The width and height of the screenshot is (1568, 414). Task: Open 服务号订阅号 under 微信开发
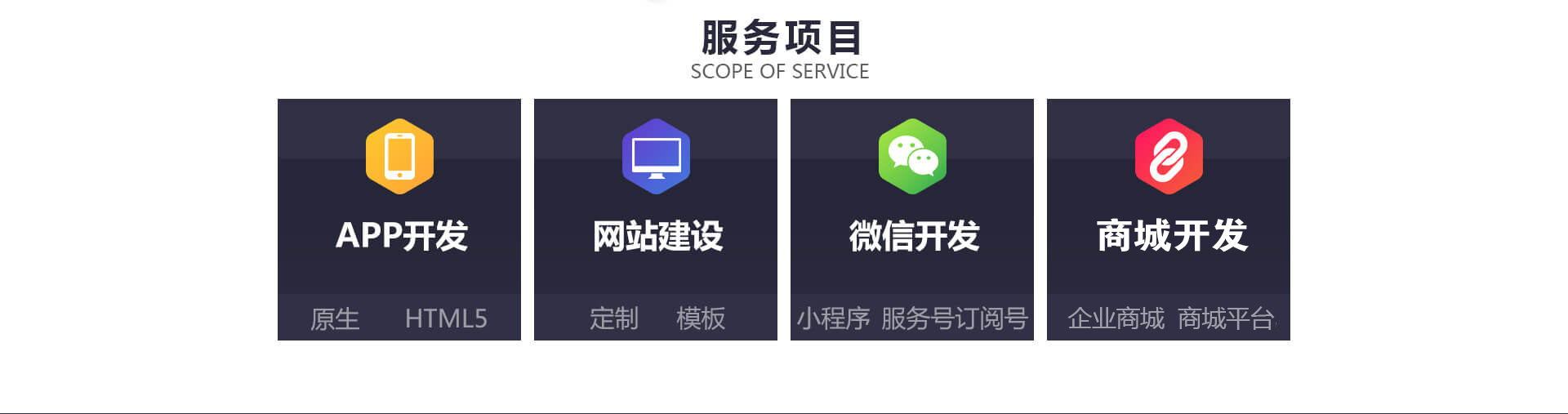[x=954, y=318]
